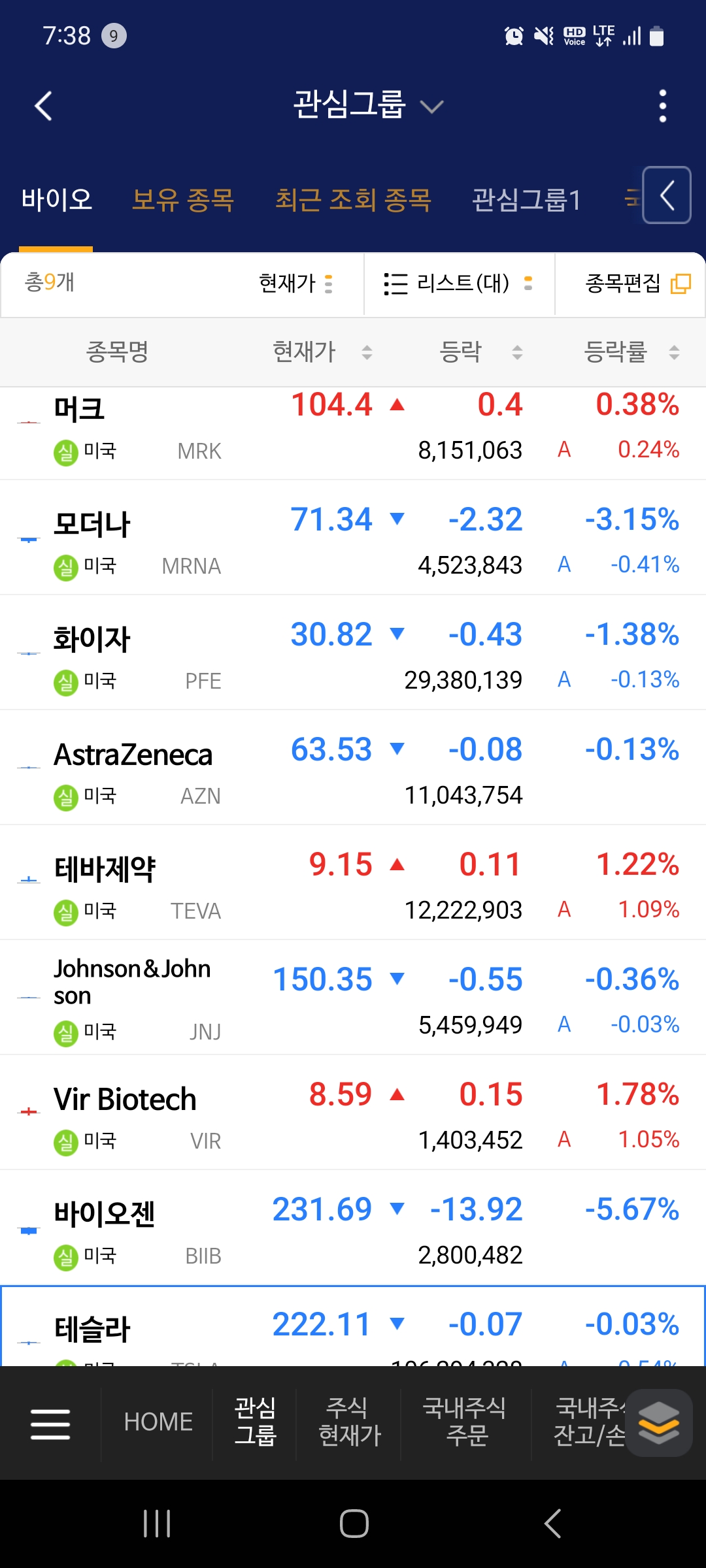Switch to the 최근 조회 종목 tab
The height and width of the screenshot is (1568, 706).
point(353,199)
